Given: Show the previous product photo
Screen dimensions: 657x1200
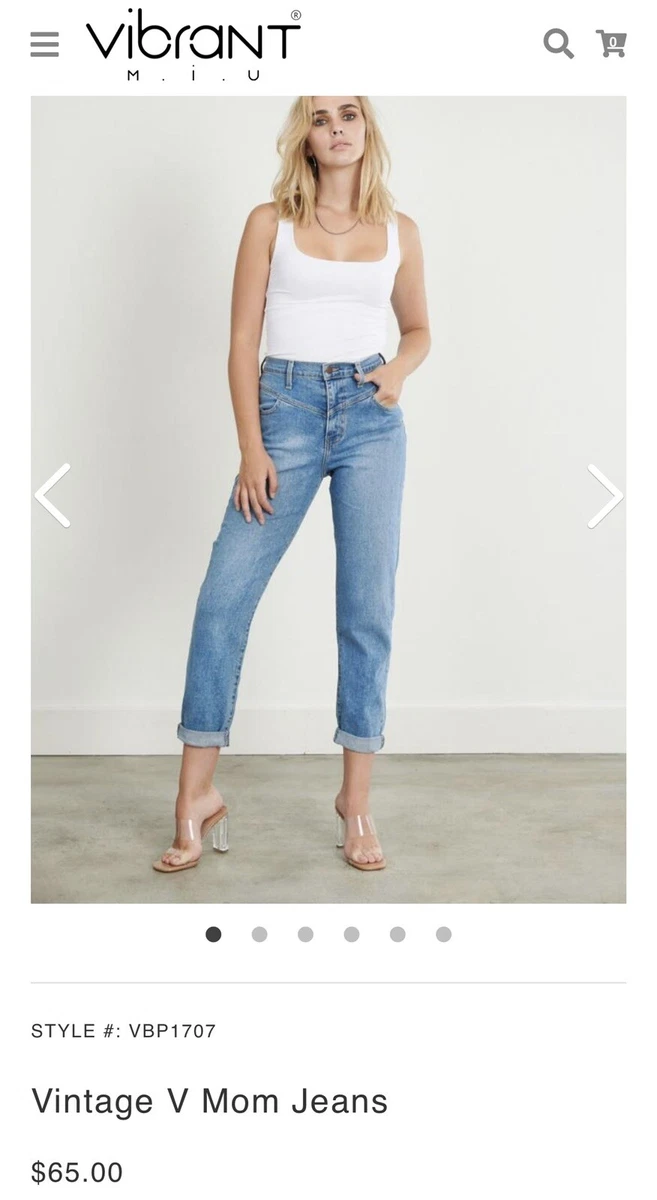Looking at the screenshot, I should [53, 495].
